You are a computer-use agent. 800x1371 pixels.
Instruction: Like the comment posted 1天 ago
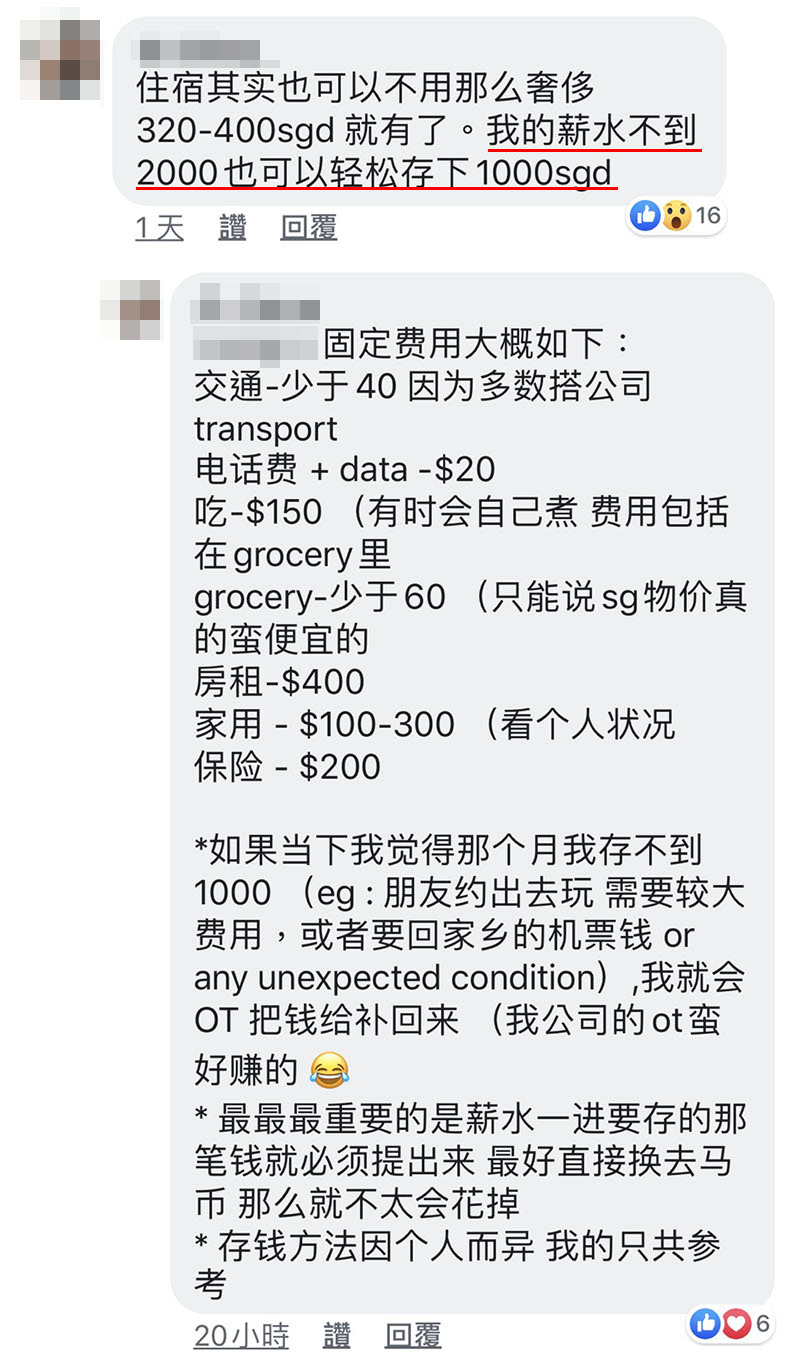[232, 228]
